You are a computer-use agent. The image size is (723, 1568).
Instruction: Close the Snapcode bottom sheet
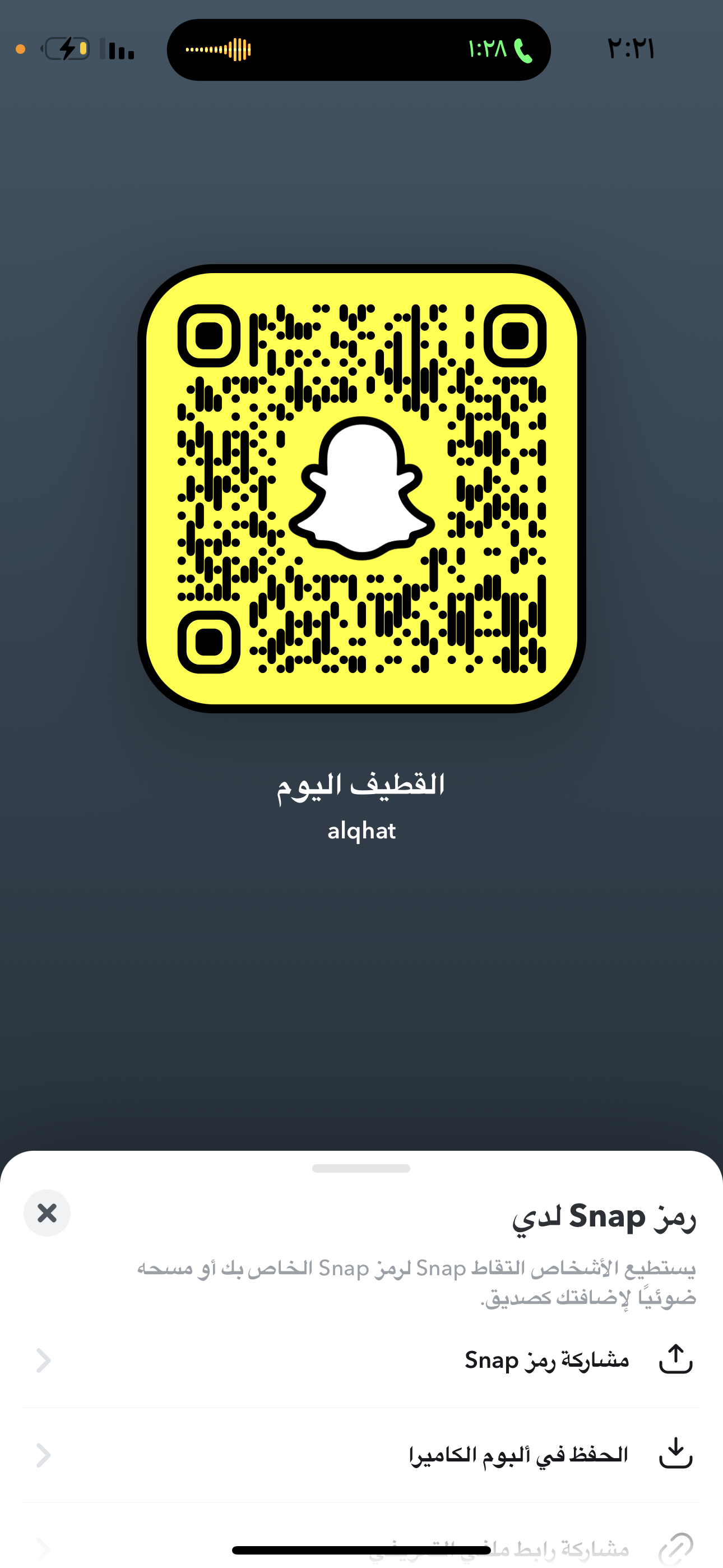(47, 1212)
